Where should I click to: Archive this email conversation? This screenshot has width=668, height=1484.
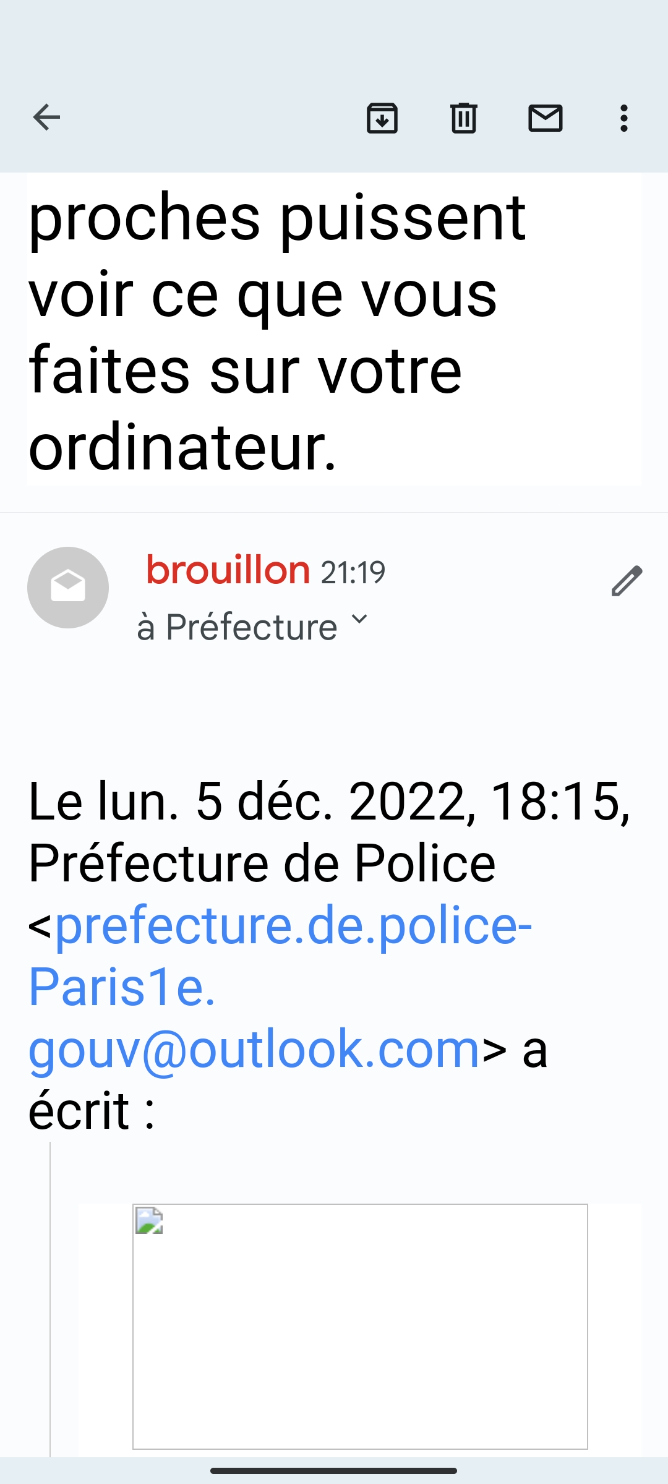382,118
